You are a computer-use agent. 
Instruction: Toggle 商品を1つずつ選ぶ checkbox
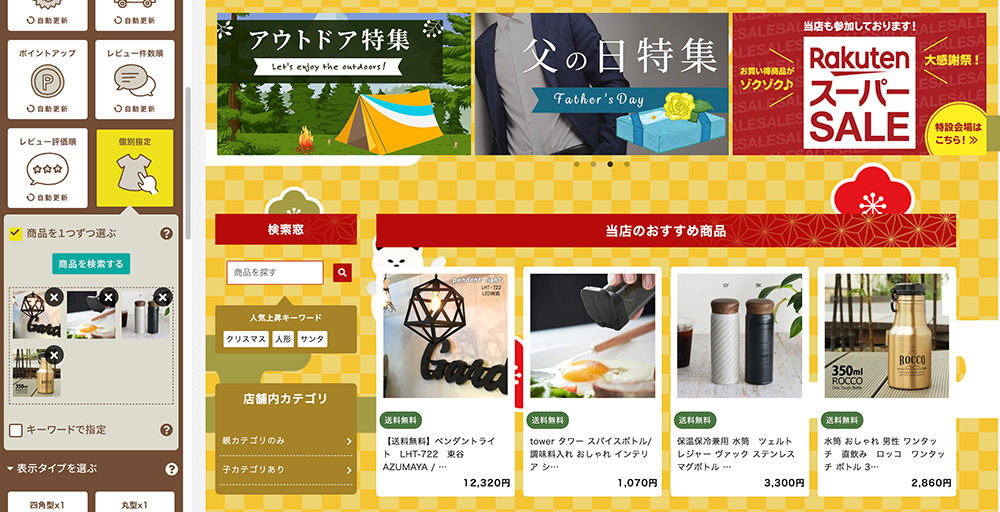[16, 233]
